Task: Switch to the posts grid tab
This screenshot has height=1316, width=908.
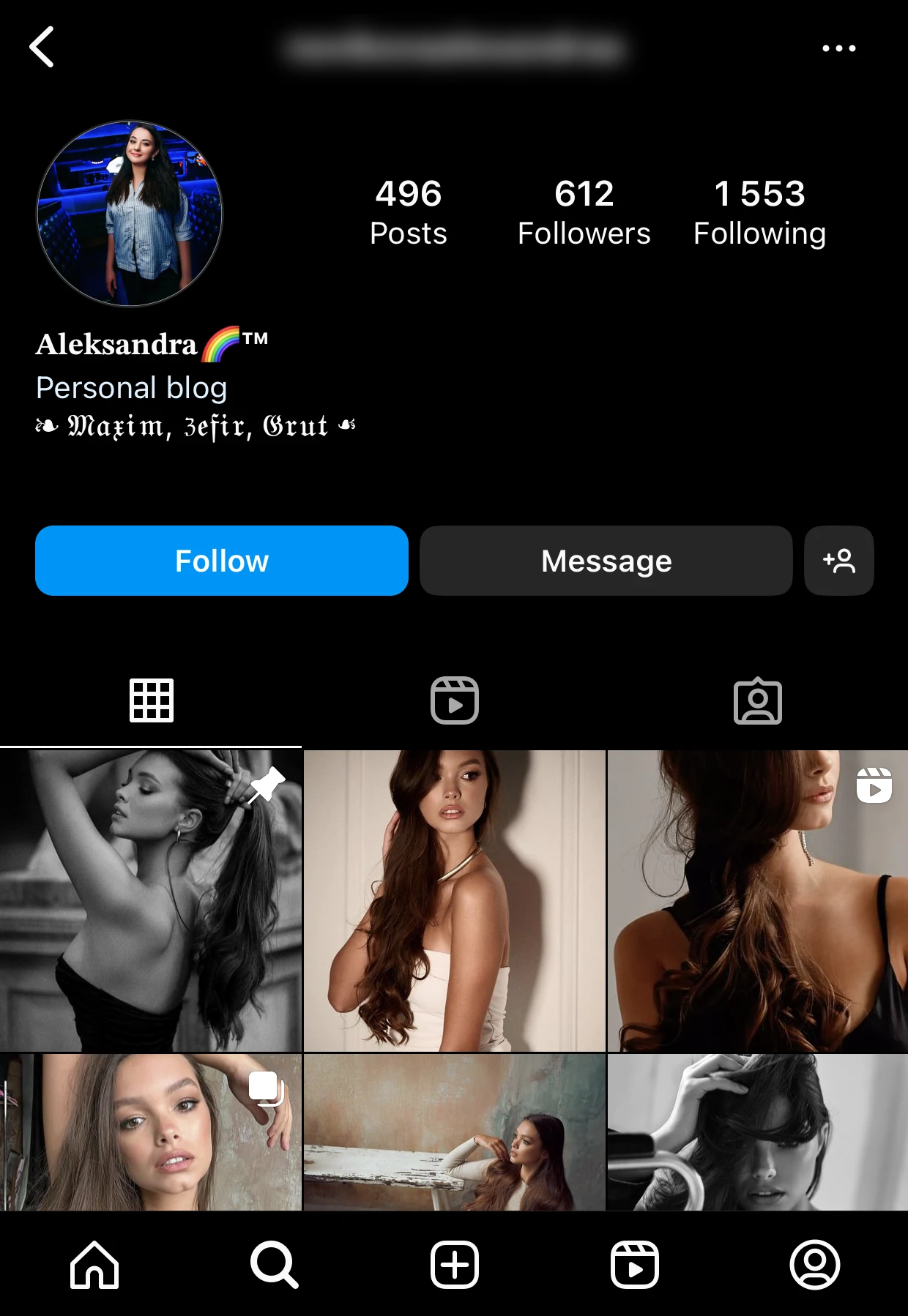Action: pyautogui.click(x=151, y=700)
